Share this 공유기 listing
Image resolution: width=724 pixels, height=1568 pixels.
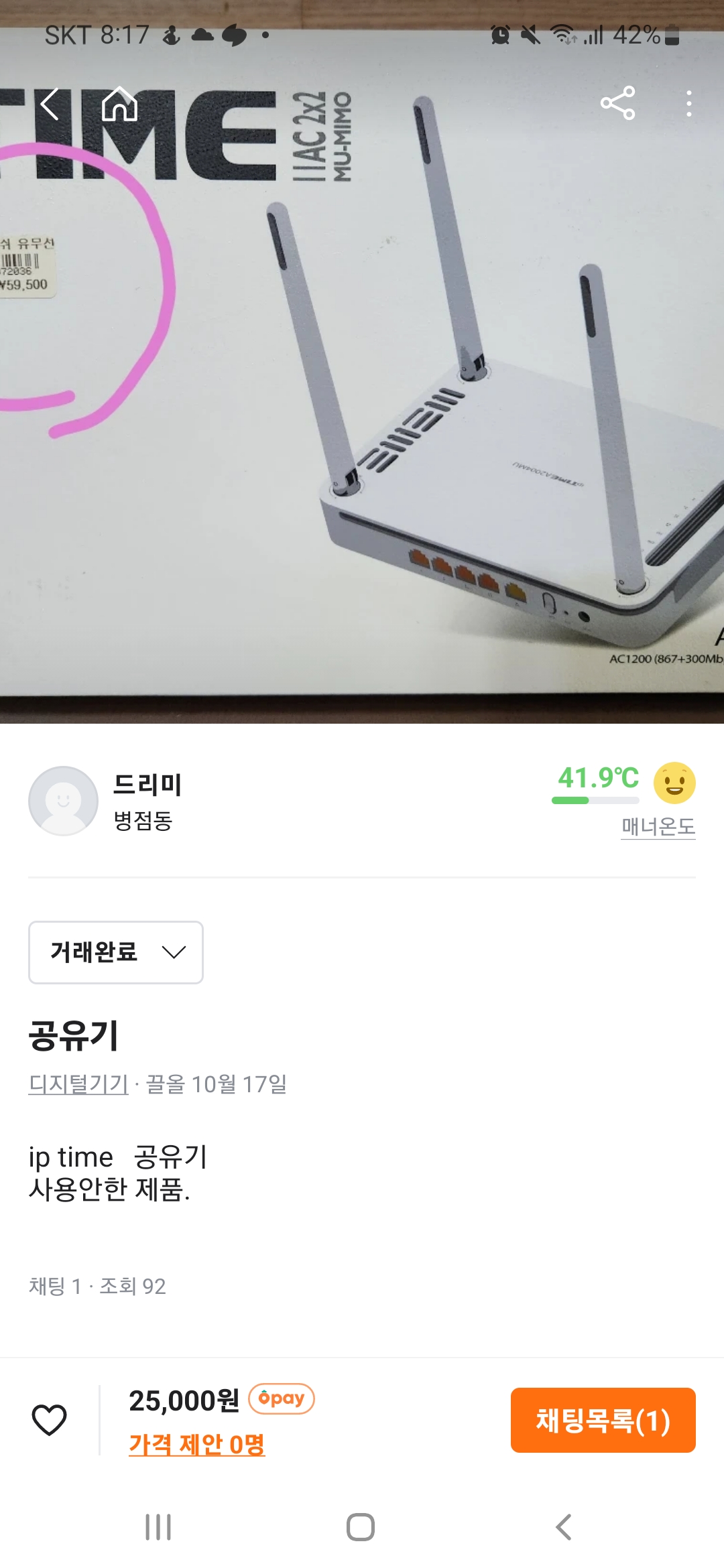pyautogui.click(x=617, y=103)
